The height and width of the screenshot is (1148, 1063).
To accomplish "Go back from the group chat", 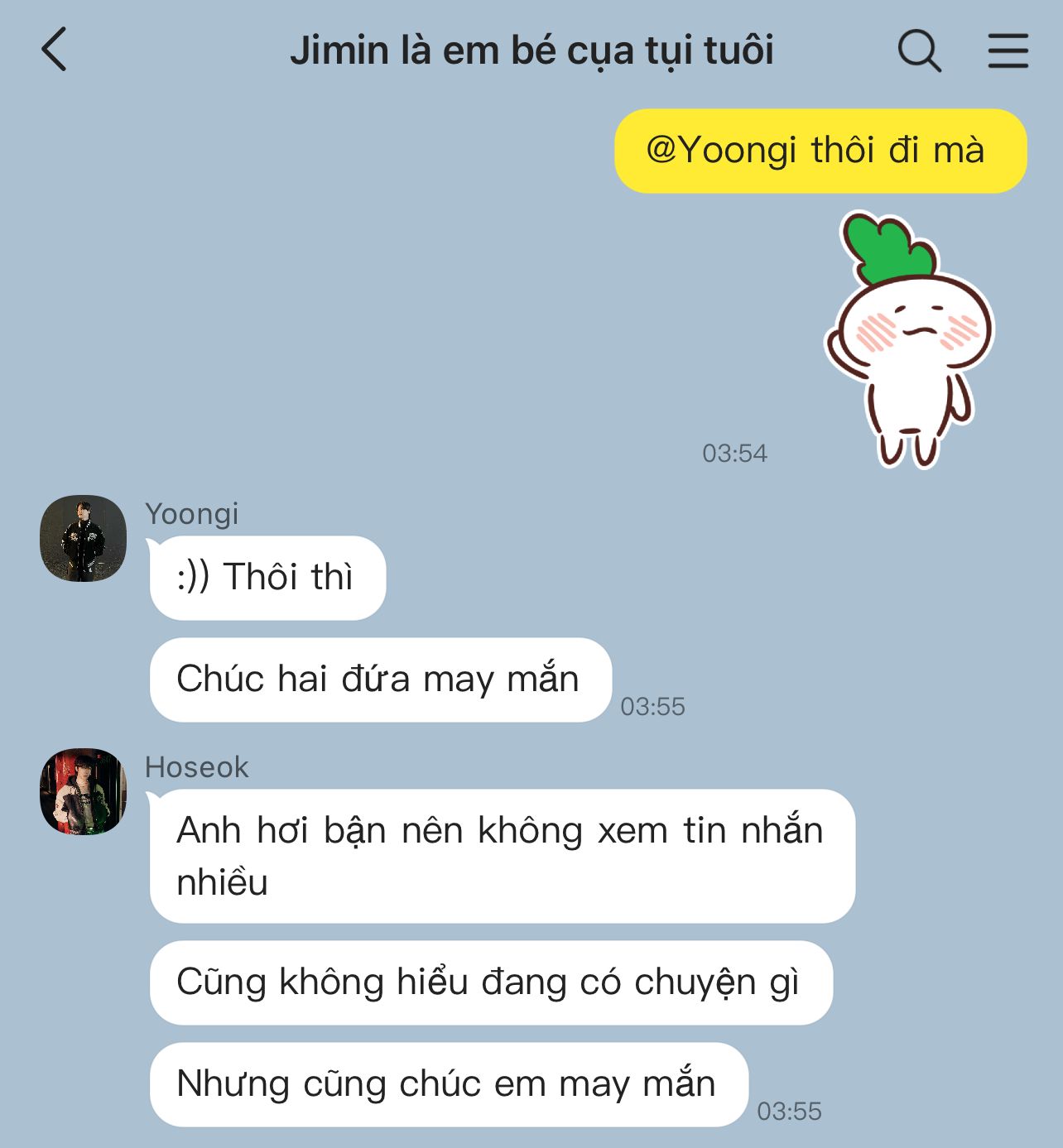I will tap(55, 50).
